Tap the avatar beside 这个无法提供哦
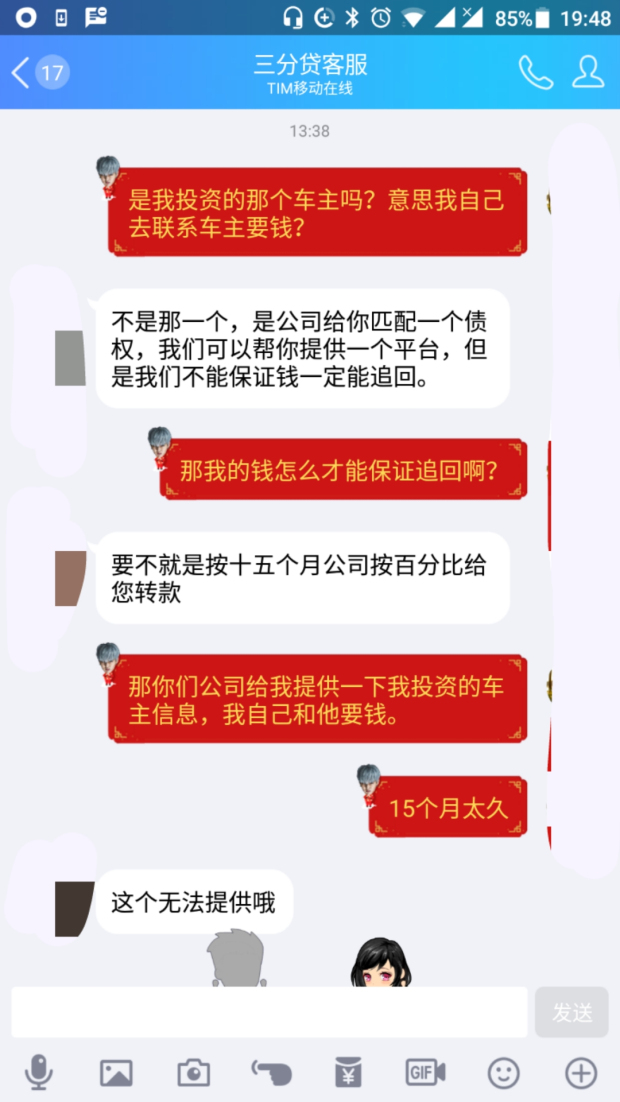The width and height of the screenshot is (620, 1102). [x=73, y=908]
